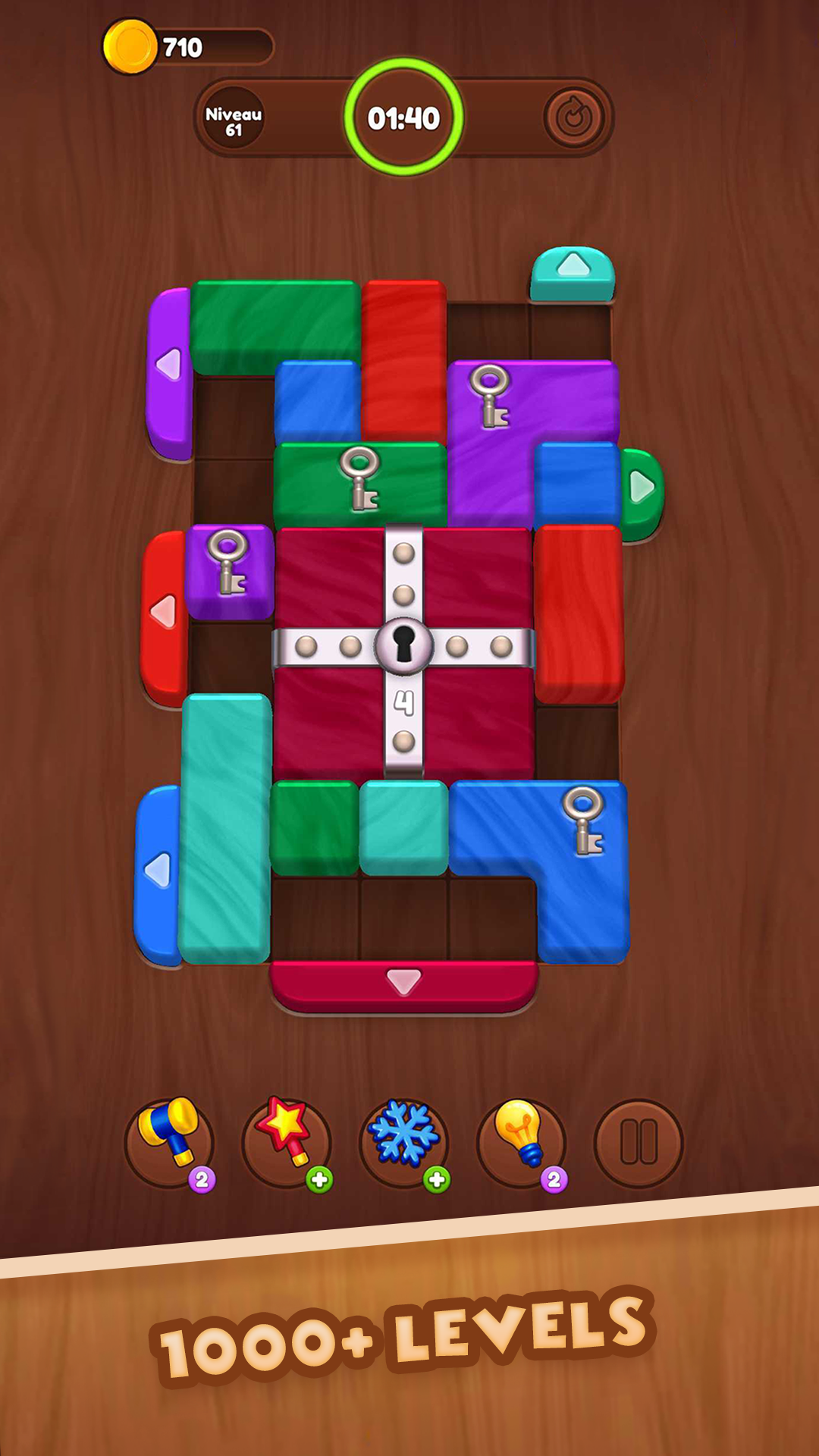Pause the game
This screenshot has height=1456, width=819.
point(639,1143)
